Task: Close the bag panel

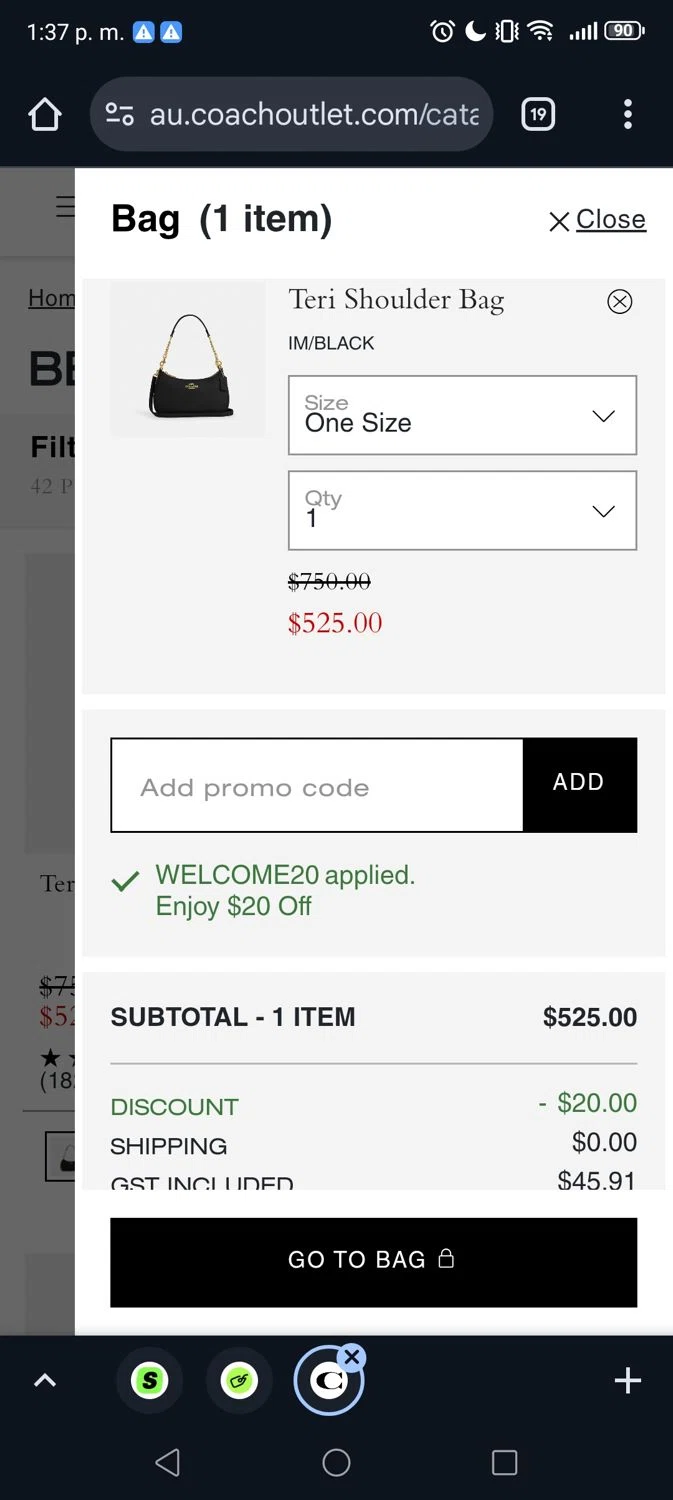Action: point(597,220)
